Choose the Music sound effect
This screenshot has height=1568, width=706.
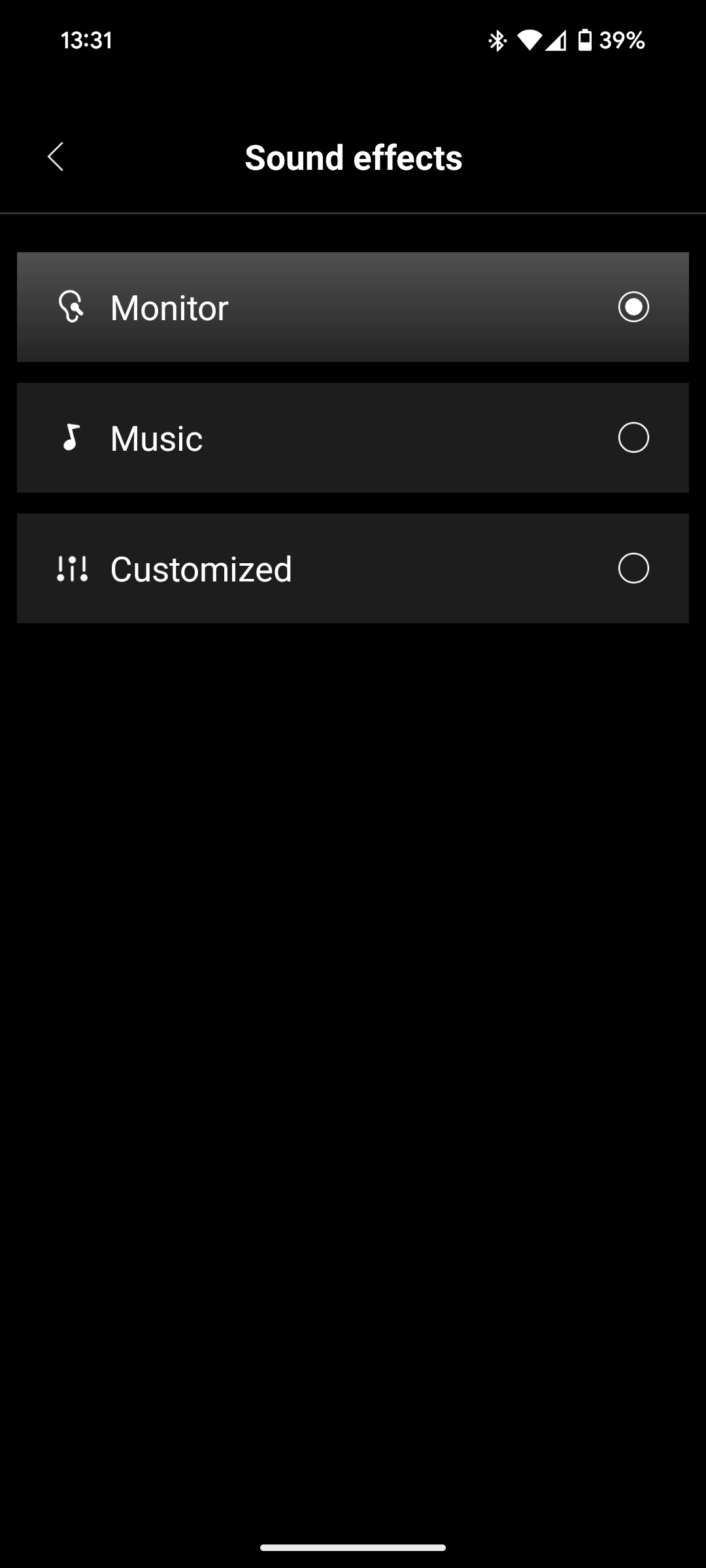click(353, 438)
